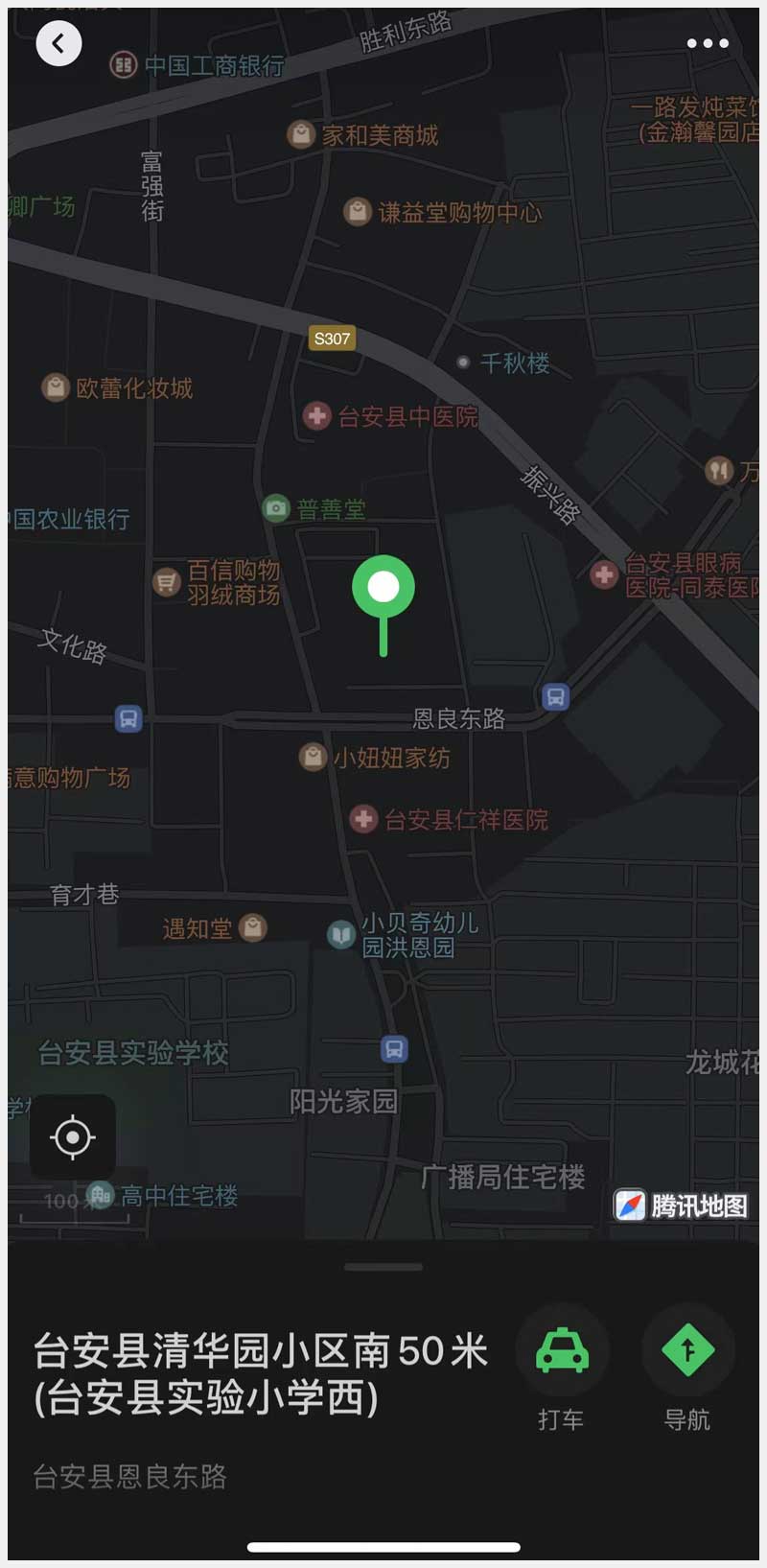Tap the green location pin
Viewport: 767px width, 1568px height.
click(383, 589)
